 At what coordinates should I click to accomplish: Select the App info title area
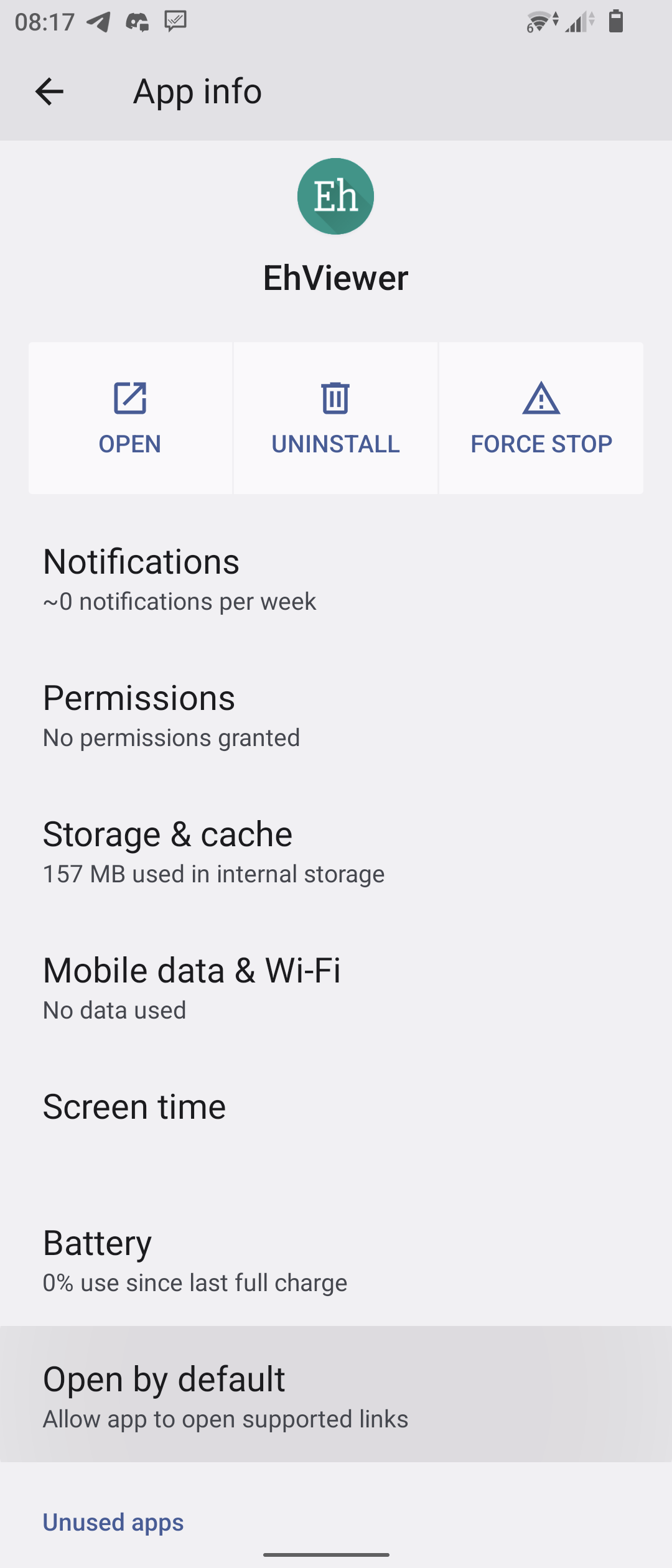click(x=197, y=91)
